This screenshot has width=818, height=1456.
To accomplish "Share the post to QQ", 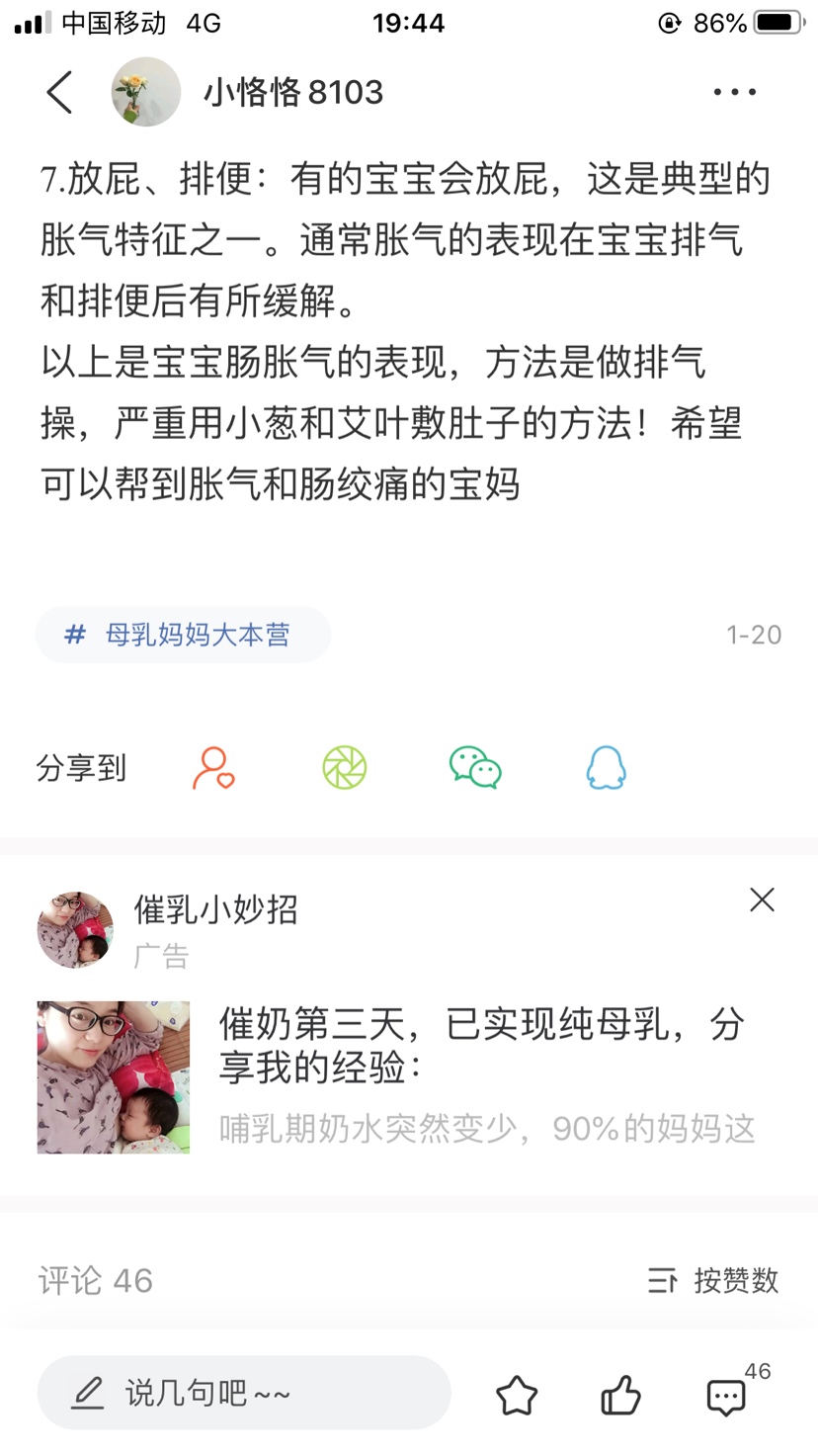I will tap(606, 768).
